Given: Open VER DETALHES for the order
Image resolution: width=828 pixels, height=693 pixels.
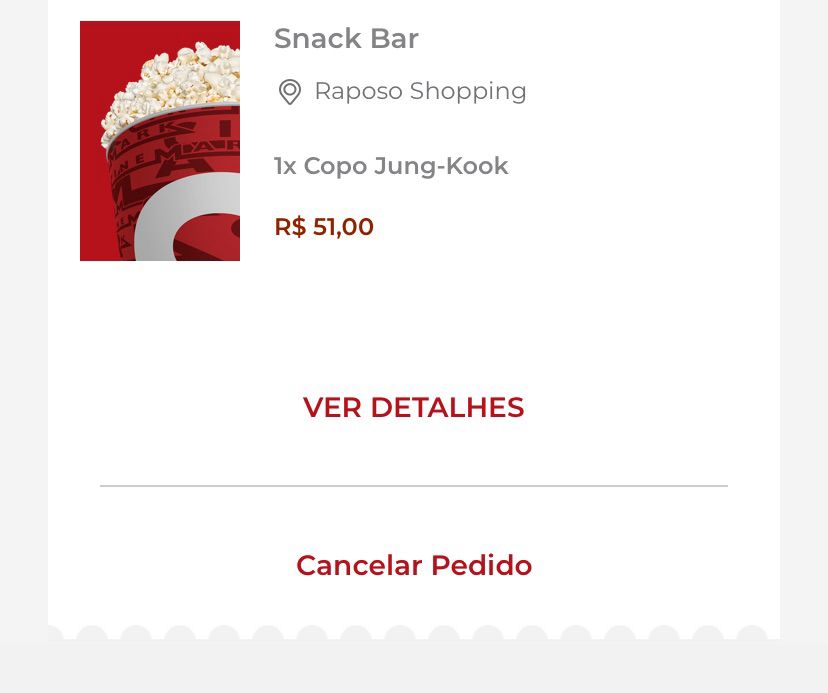Looking at the screenshot, I should 413,408.
